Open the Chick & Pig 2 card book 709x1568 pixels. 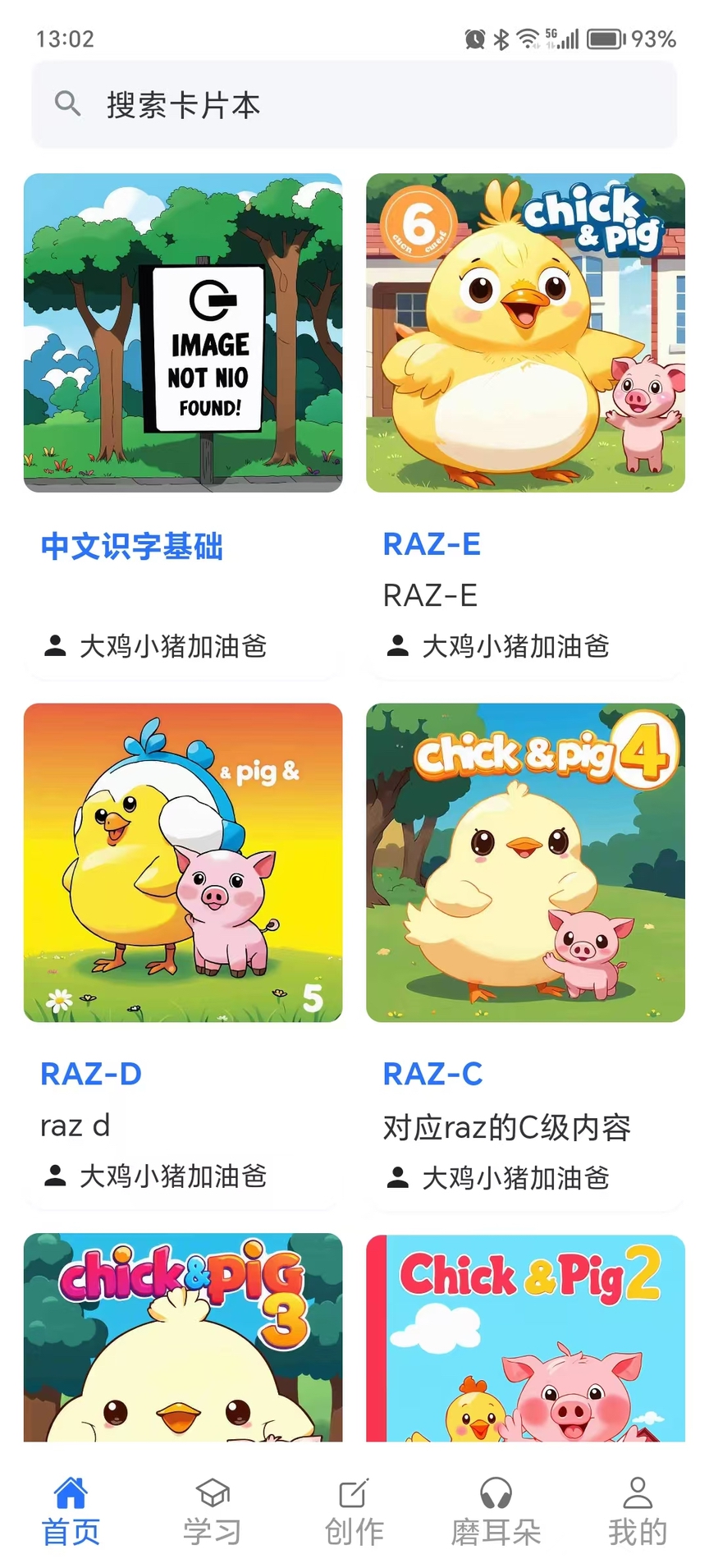(x=525, y=1336)
